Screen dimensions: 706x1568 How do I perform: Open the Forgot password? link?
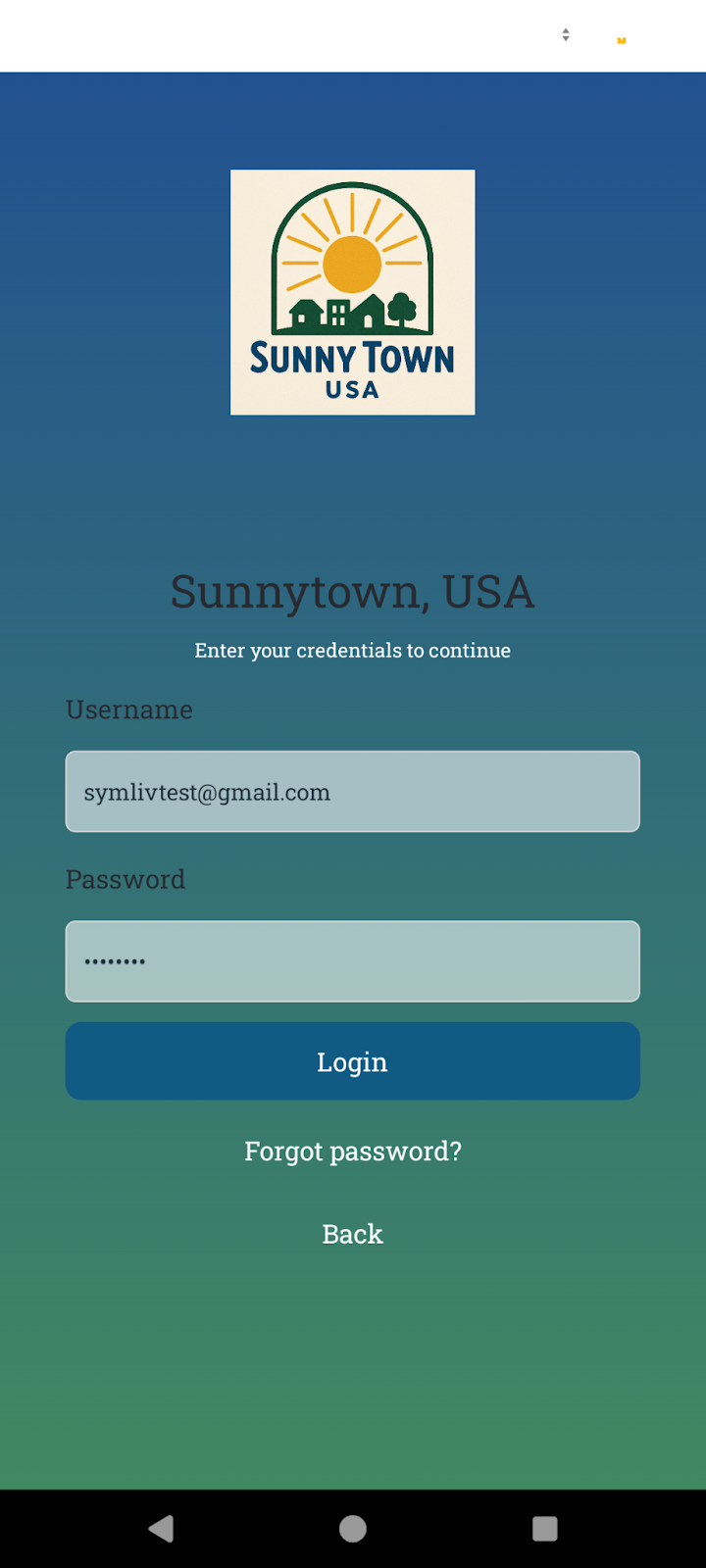point(352,1151)
